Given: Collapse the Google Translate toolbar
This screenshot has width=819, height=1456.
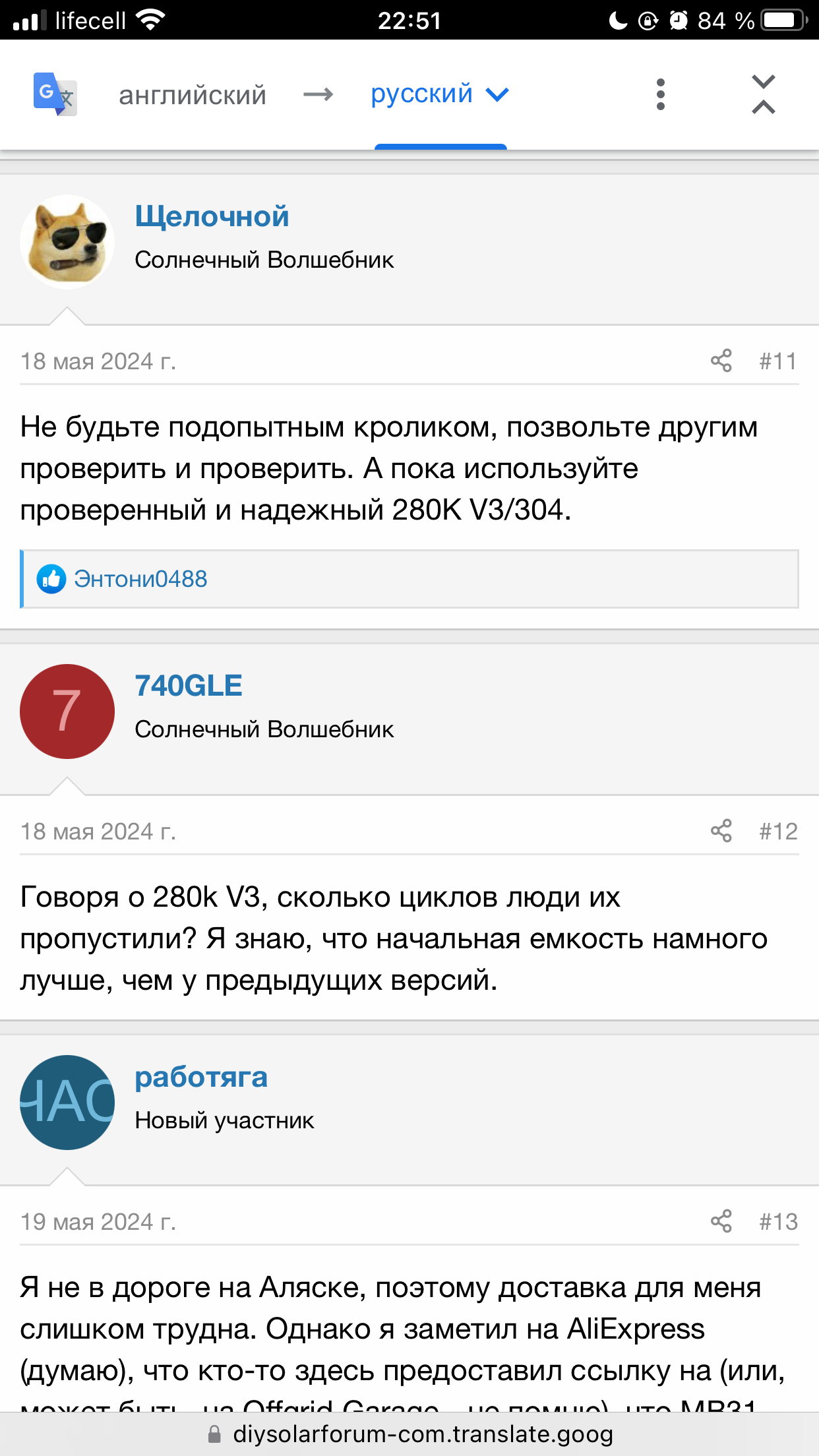Looking at the screenshot, I should click(x=764, y=94).
